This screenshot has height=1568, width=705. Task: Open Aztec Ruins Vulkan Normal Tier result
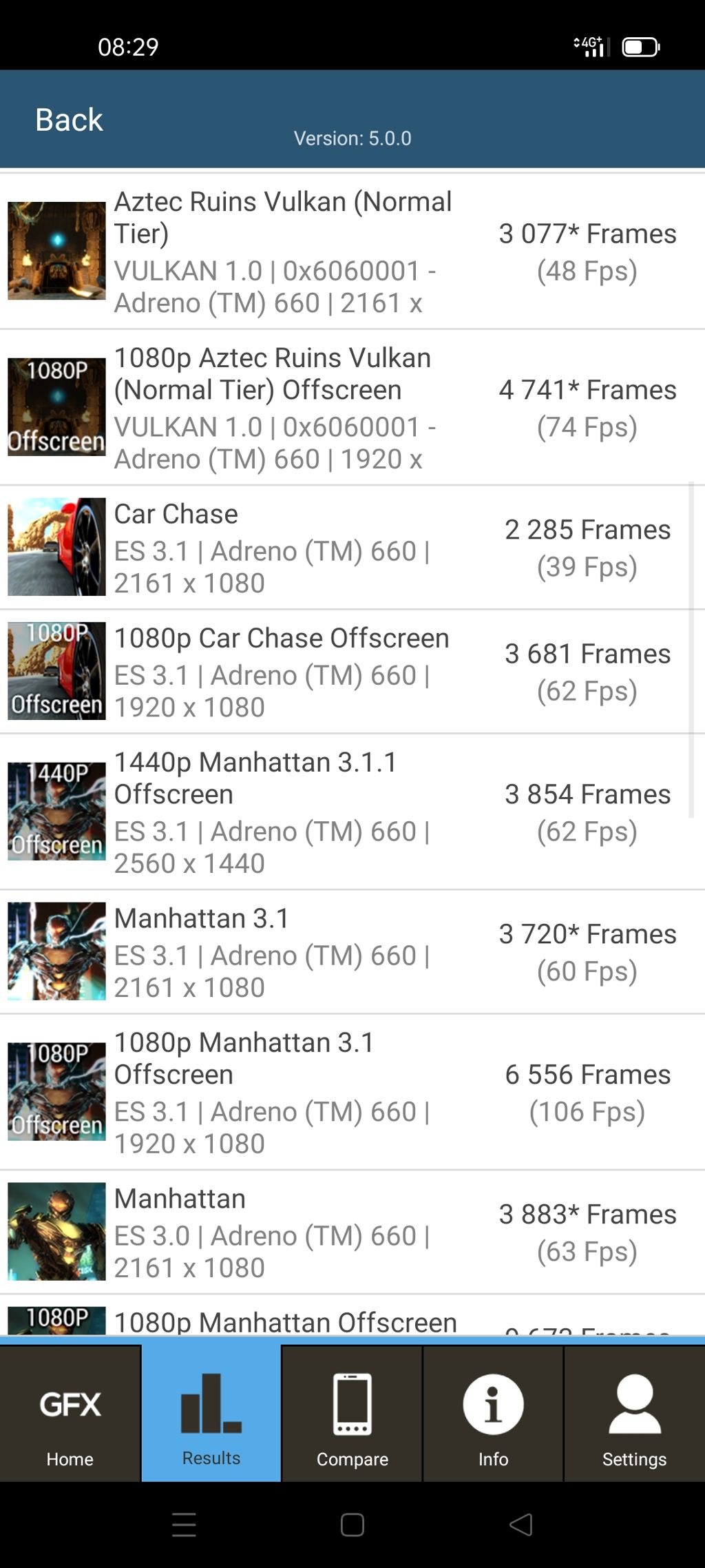point(351,251)
